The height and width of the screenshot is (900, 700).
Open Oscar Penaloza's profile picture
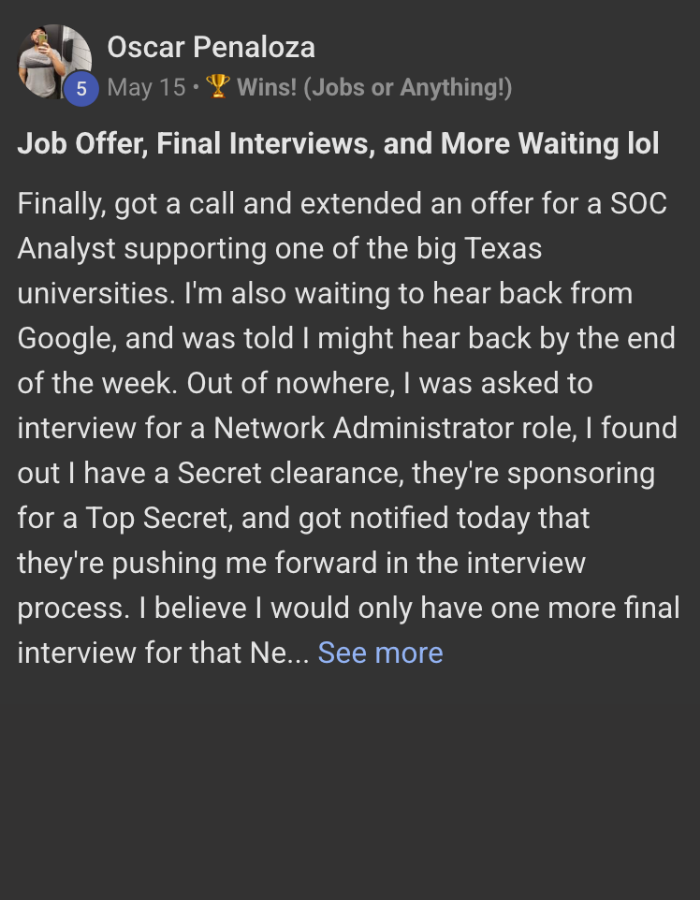coord(54,62)
